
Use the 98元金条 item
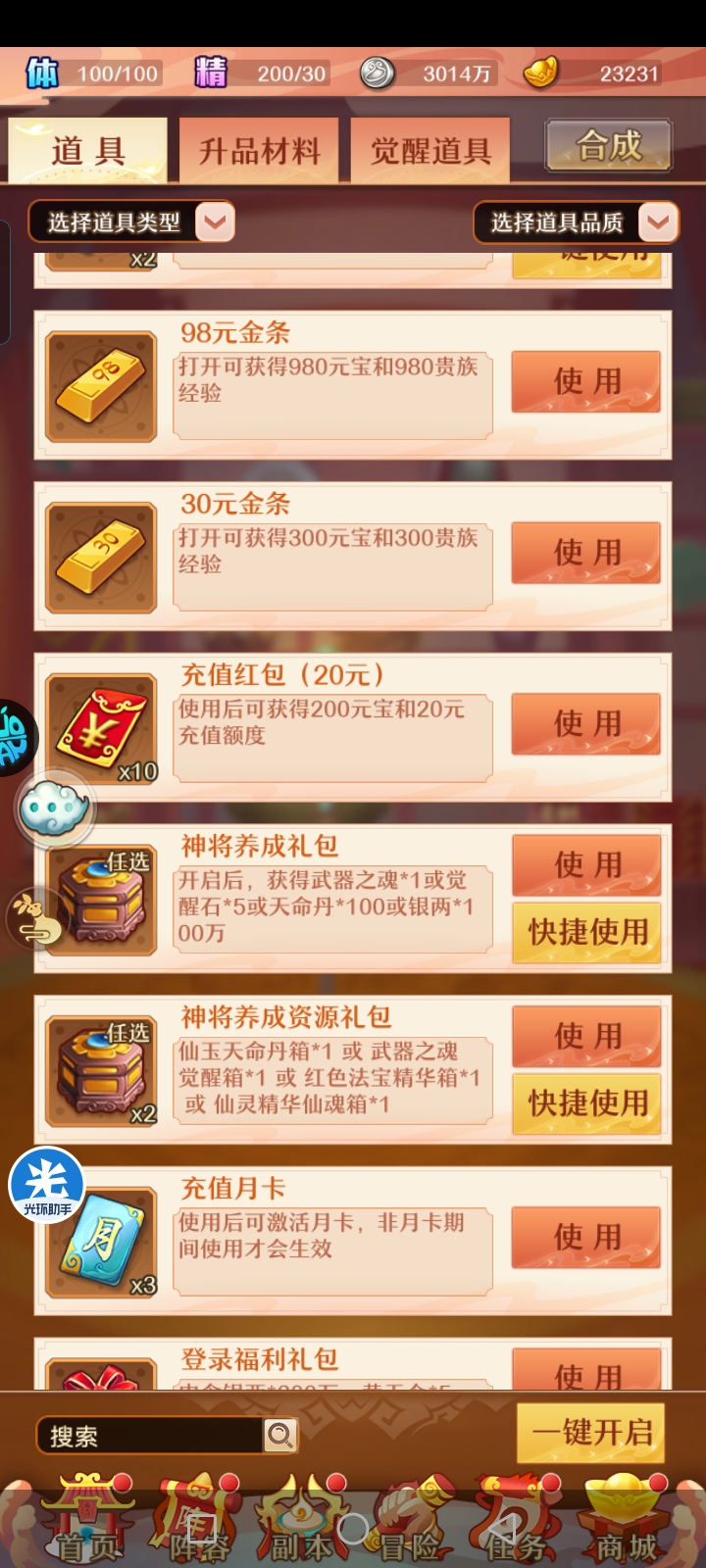click(x=586, y=380)
